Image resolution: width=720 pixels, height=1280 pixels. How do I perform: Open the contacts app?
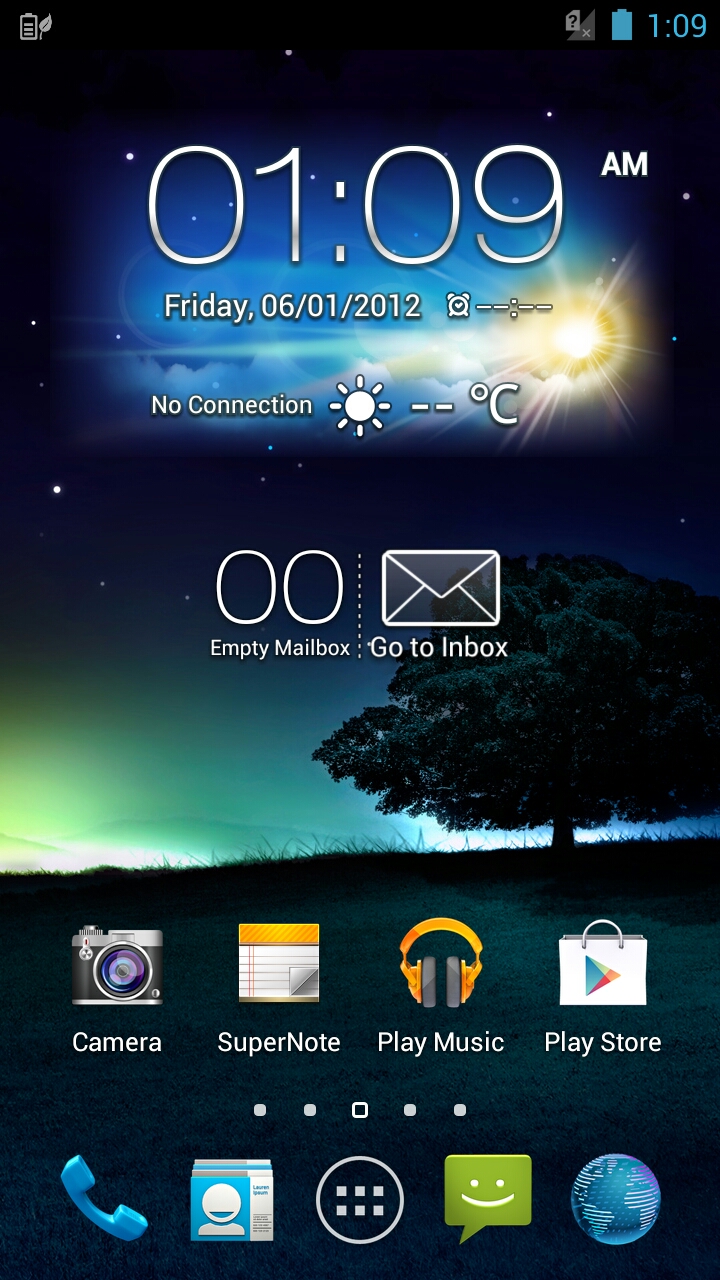coord(232,1199)
